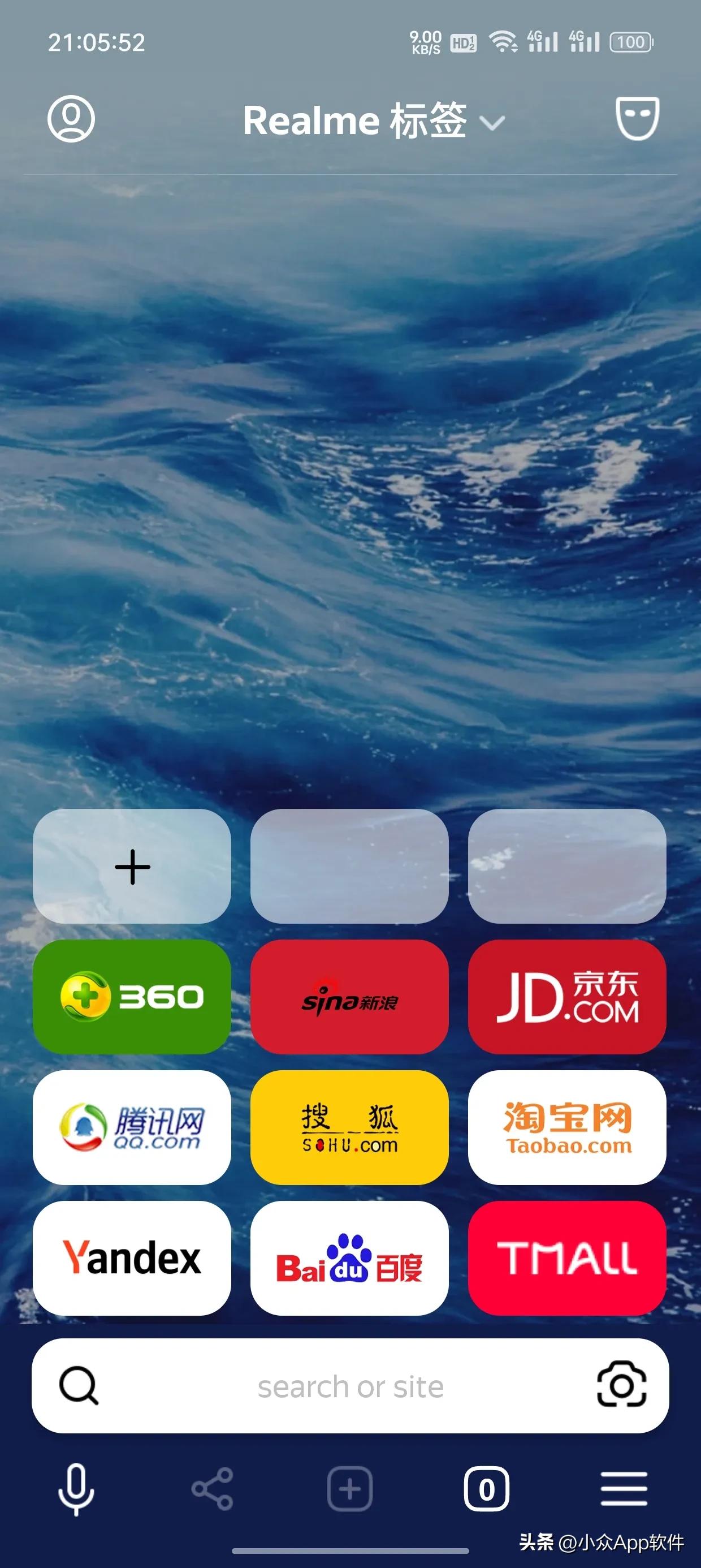701x1568 pixels.
Task: Open the Sina 新浪 shortcut
Action: (x=349, y=997)
